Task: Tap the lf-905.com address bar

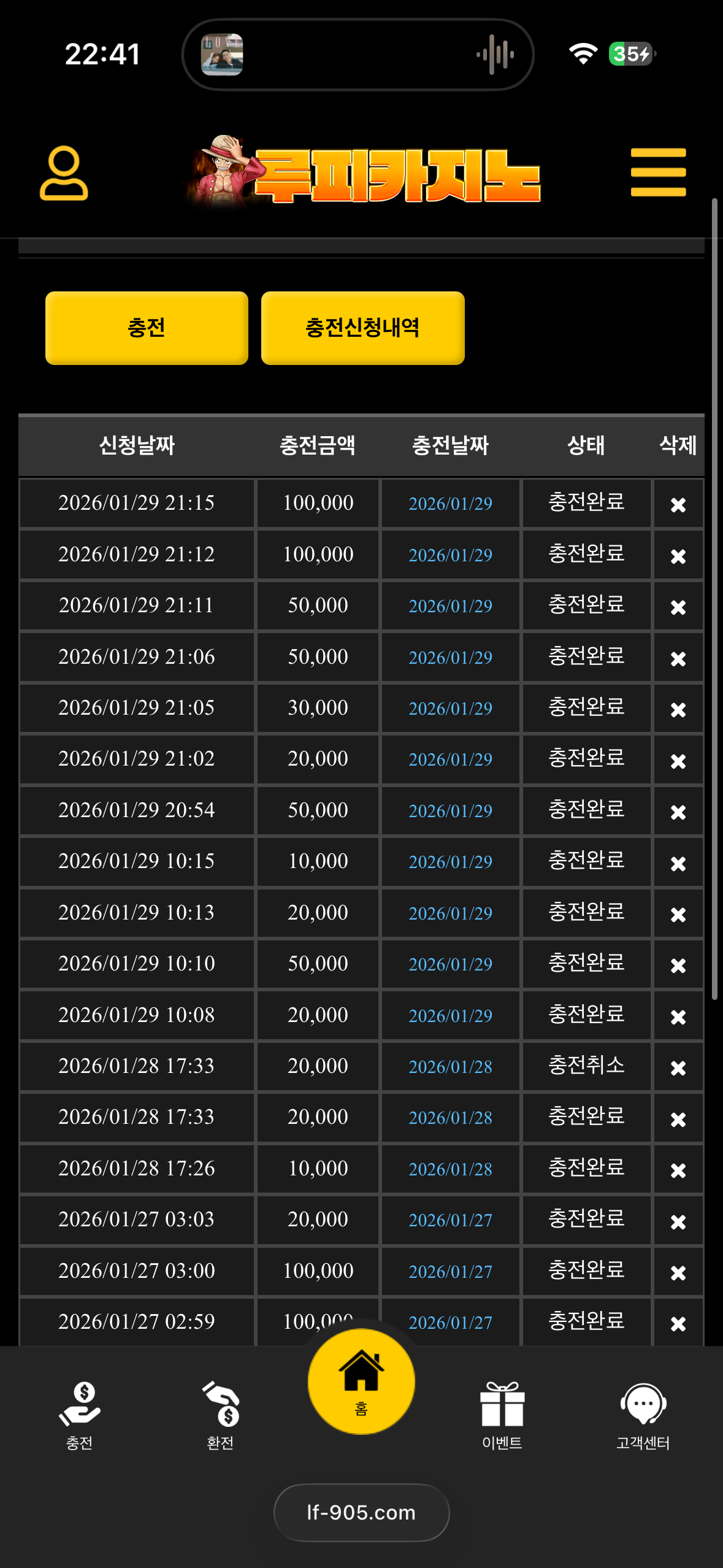Action: tap(361, 1512)
